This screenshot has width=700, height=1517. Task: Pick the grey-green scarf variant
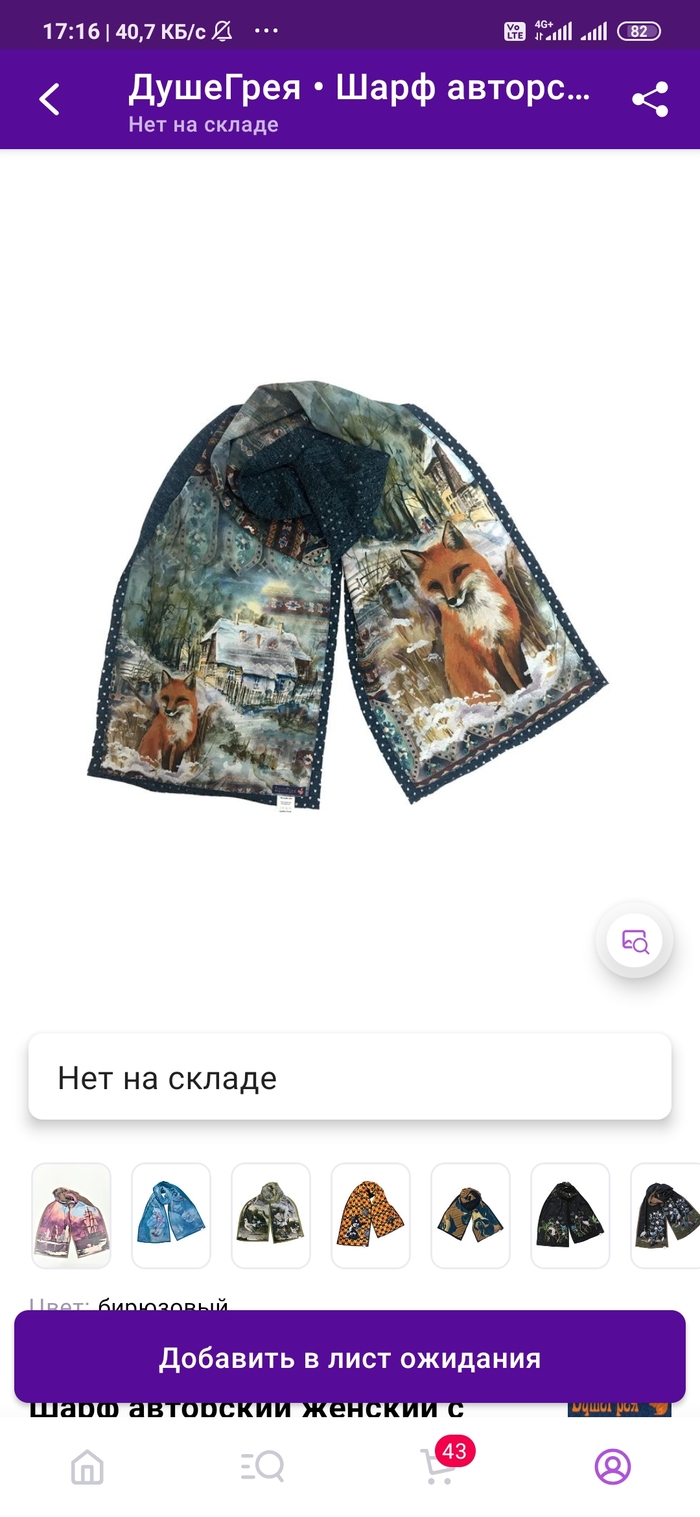[x=271, y=1215]
